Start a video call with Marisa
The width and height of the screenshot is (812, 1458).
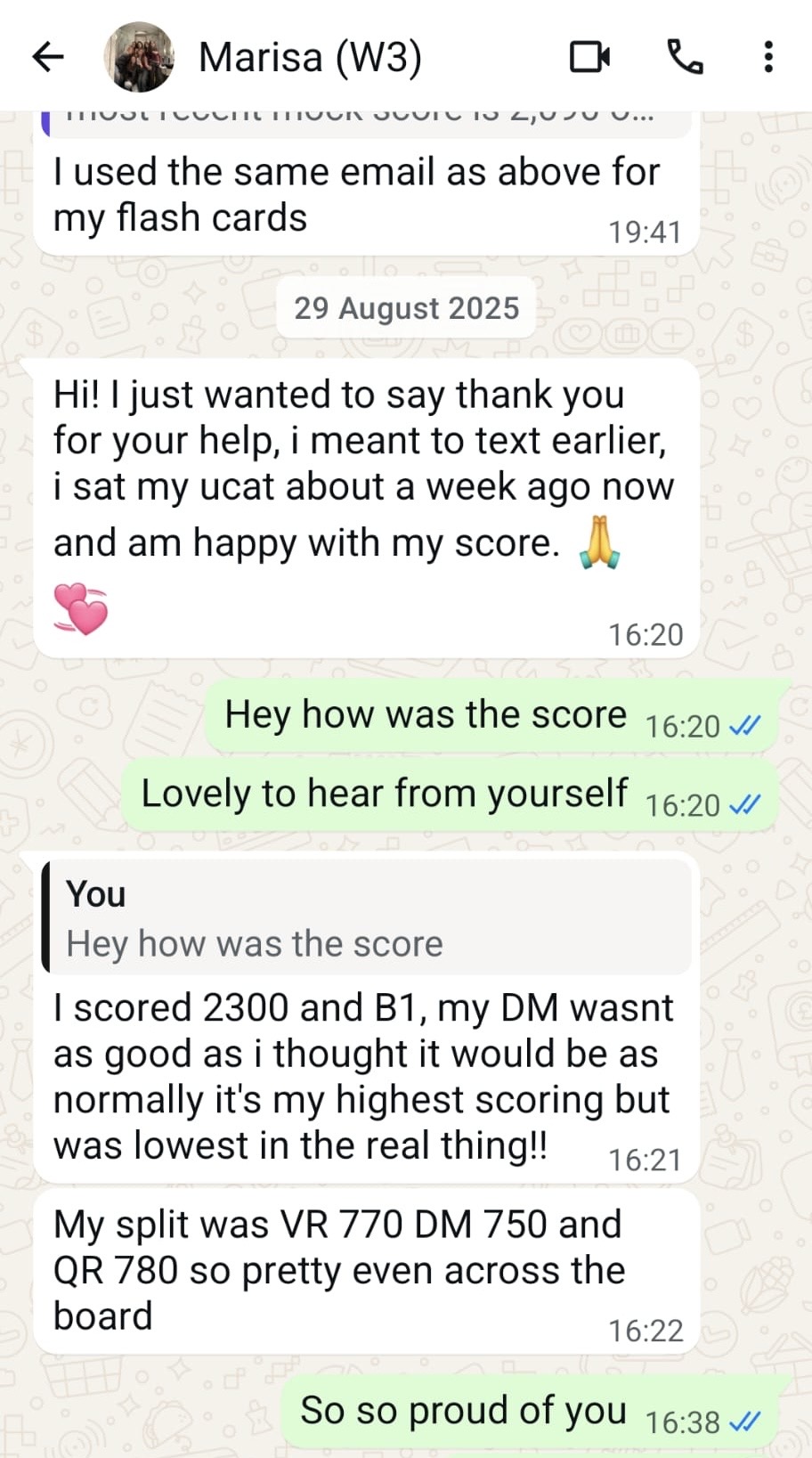pos(590,58)
